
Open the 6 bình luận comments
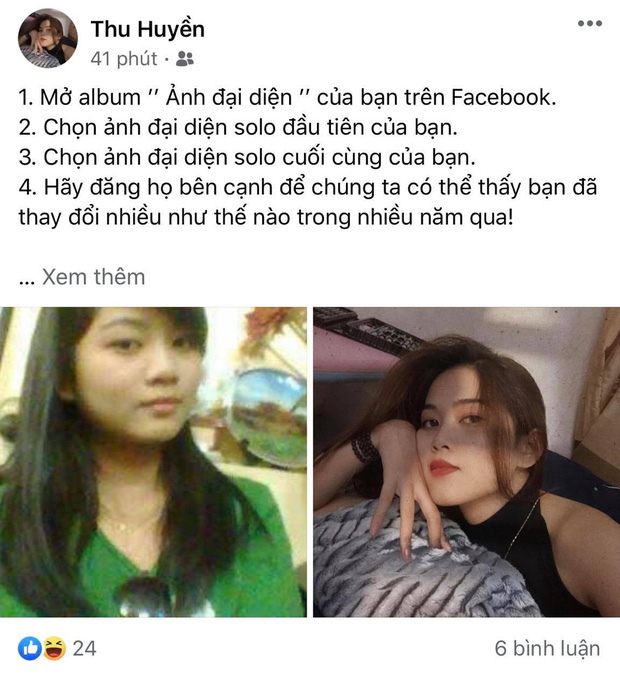tap(547, 649)
